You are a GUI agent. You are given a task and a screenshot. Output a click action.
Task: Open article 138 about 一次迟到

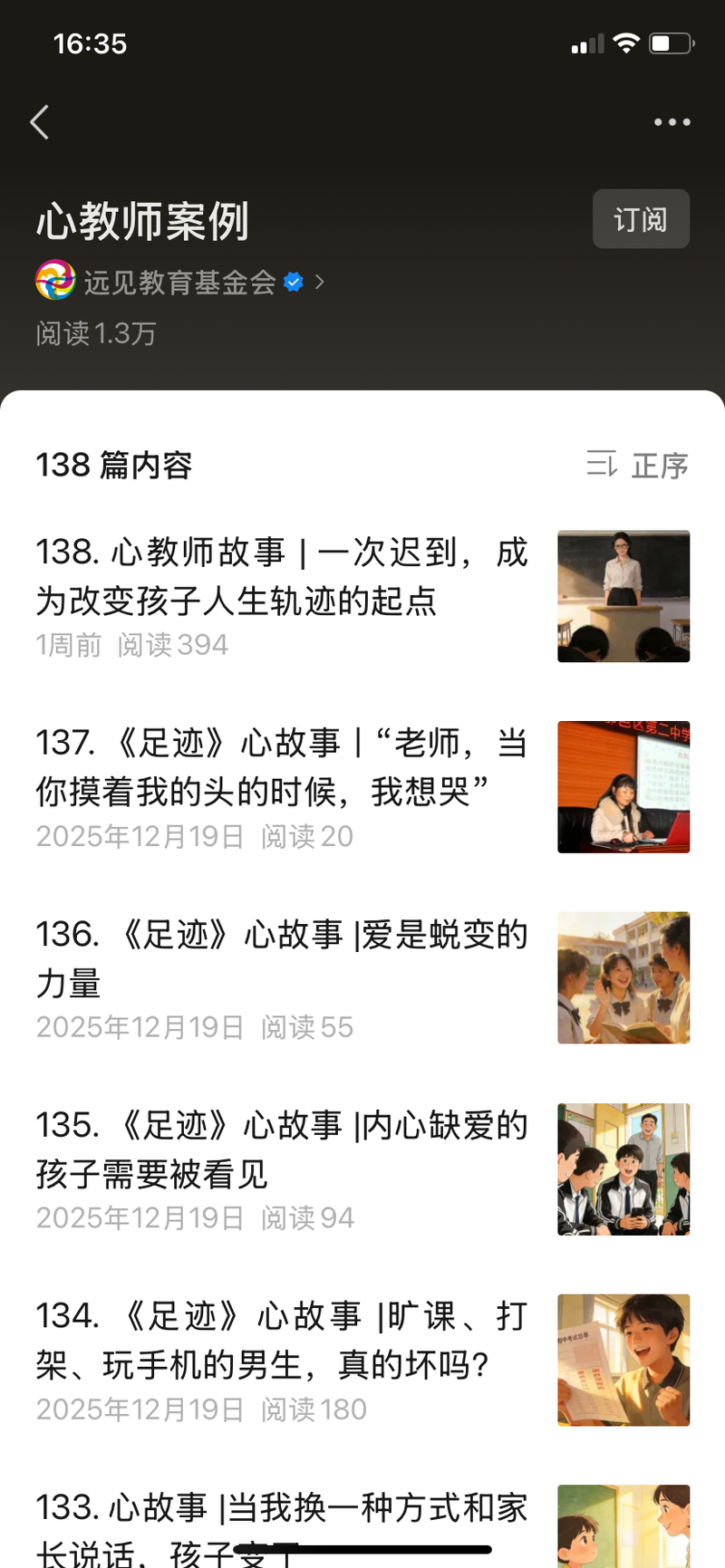point(281,577)
